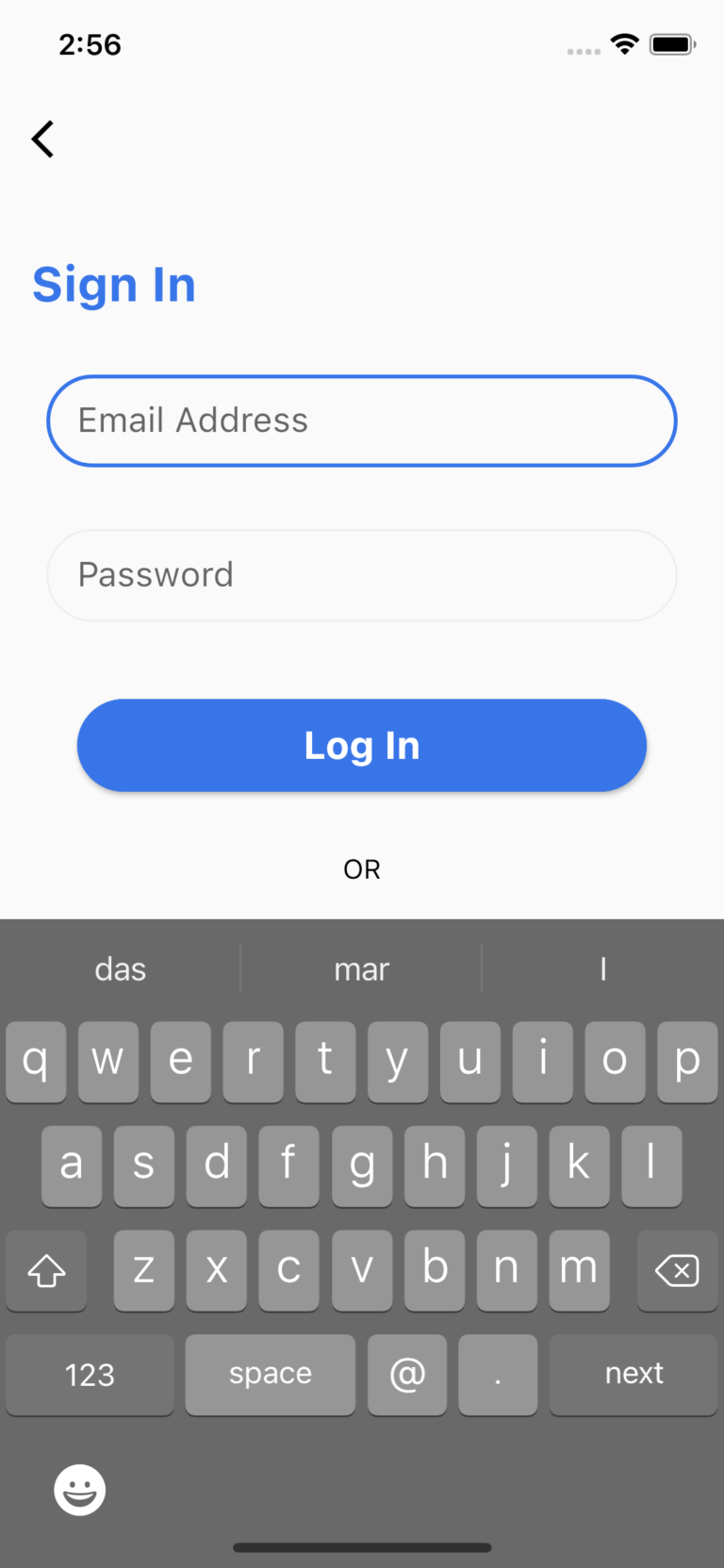Tap the Log In button
724x1568 pixels.
pyautogui.click(x=362, y=745)
